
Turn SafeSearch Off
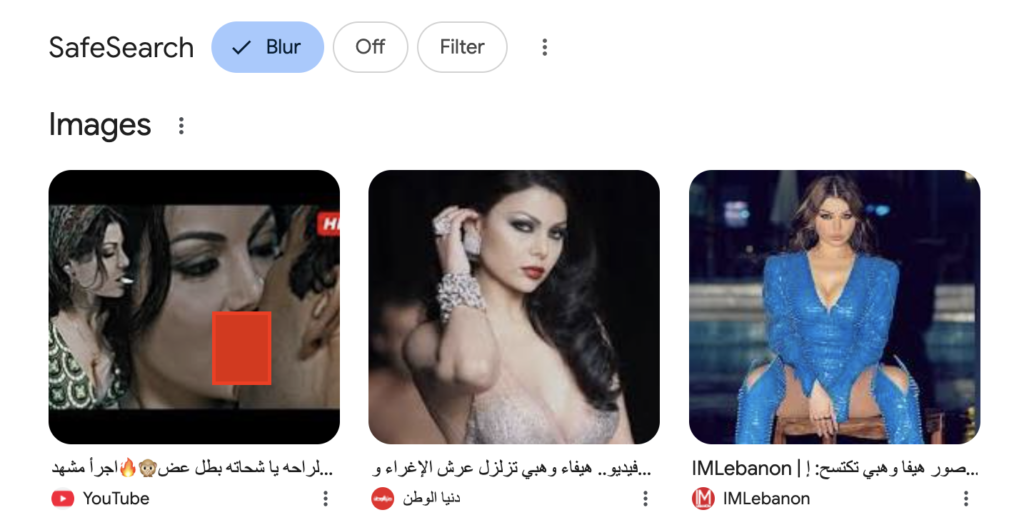pos(370,47)
